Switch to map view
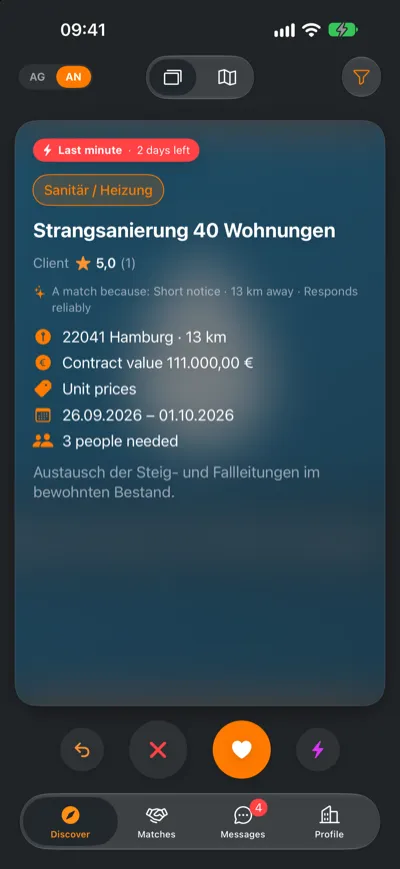 [227, 78]
